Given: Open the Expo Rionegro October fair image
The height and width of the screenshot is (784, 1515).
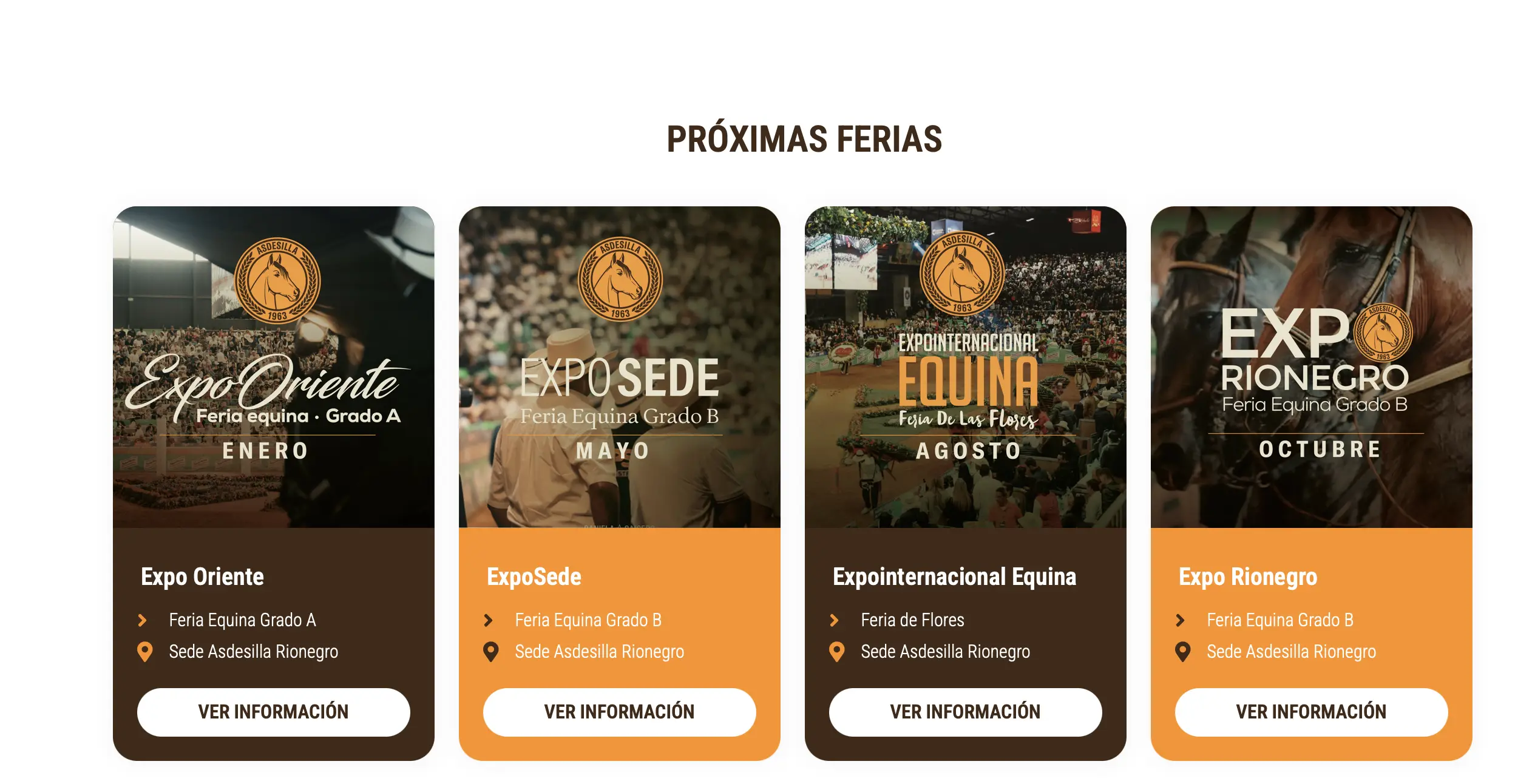Looking at the screenshot, I should click(1311, 367).
